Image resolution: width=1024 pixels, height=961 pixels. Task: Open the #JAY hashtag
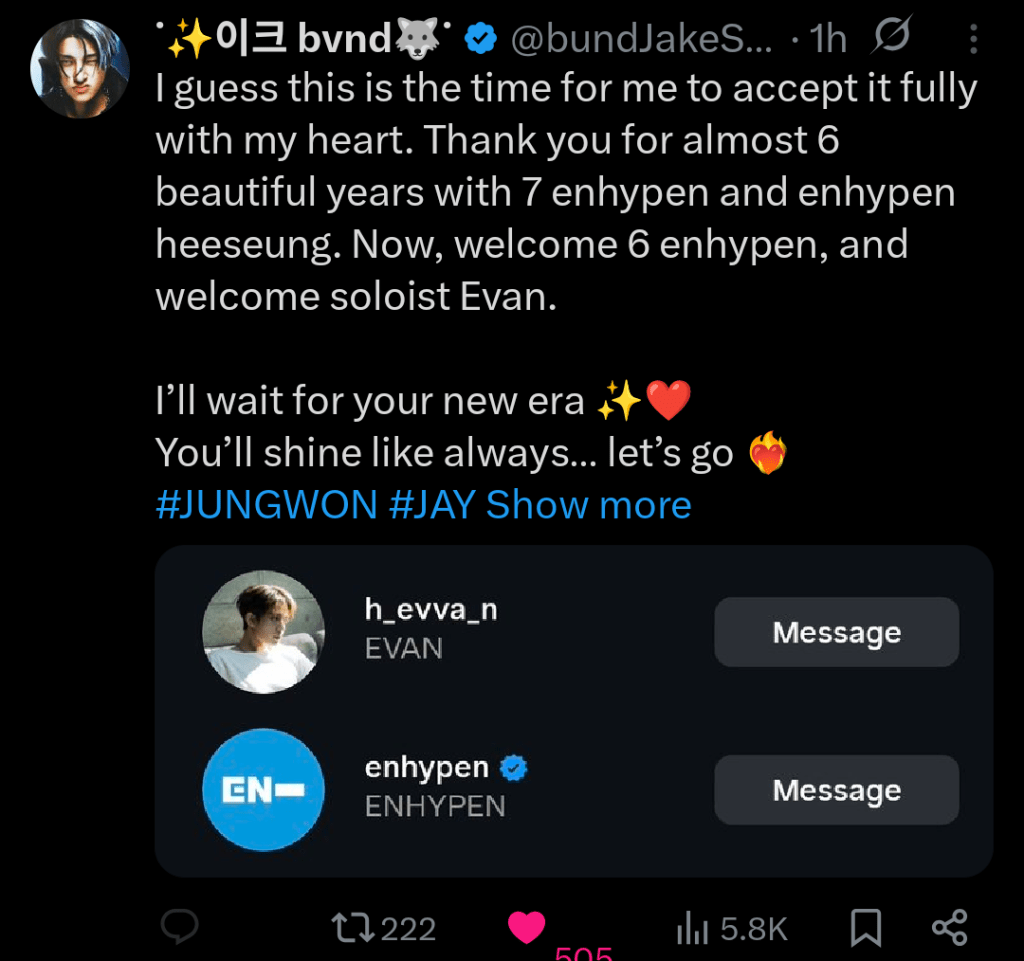pyautogui.click(x=431, y=505)
